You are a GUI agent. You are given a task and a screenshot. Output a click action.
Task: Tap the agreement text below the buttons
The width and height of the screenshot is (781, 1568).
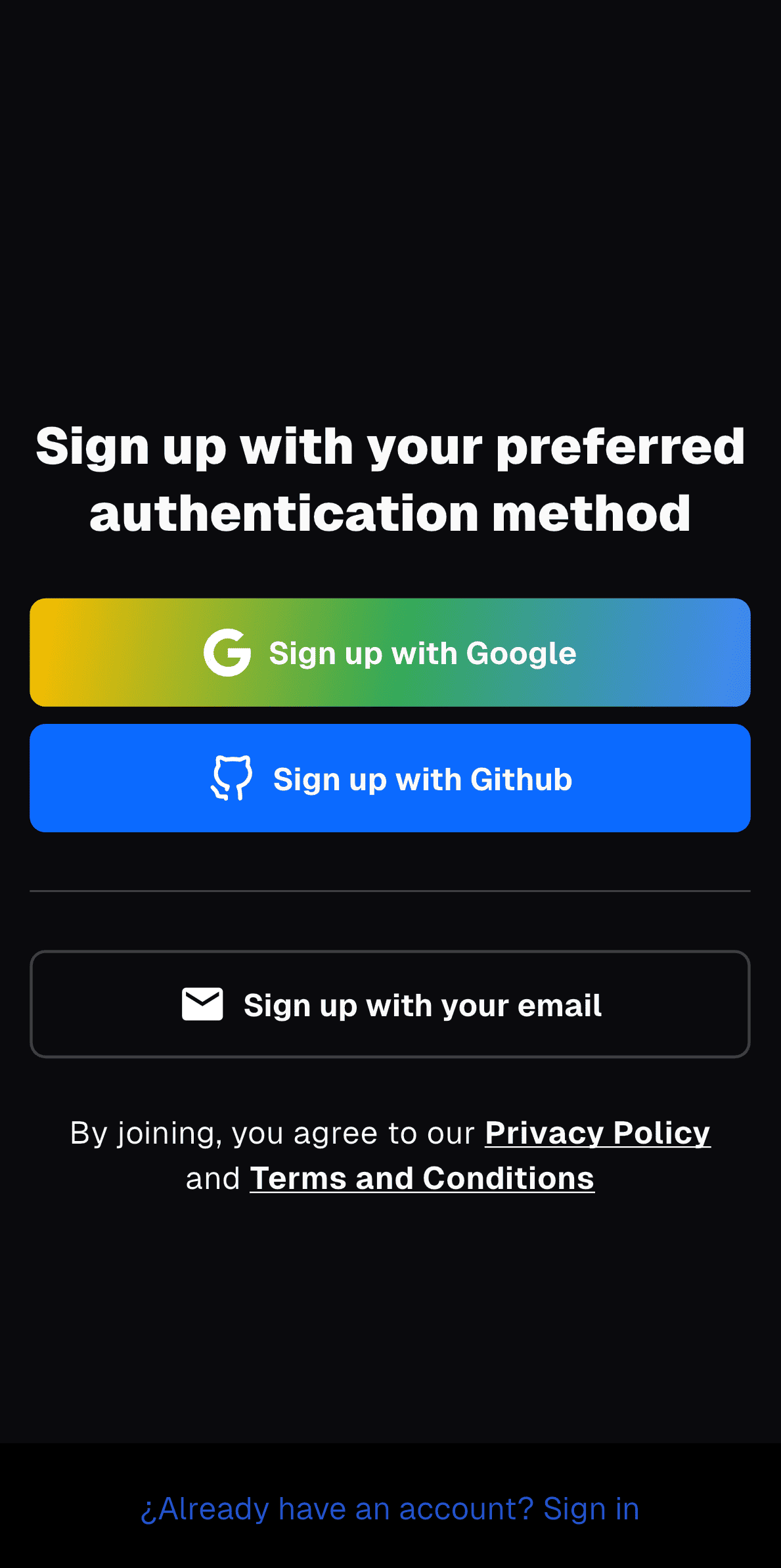click(x=390, y=1154)
